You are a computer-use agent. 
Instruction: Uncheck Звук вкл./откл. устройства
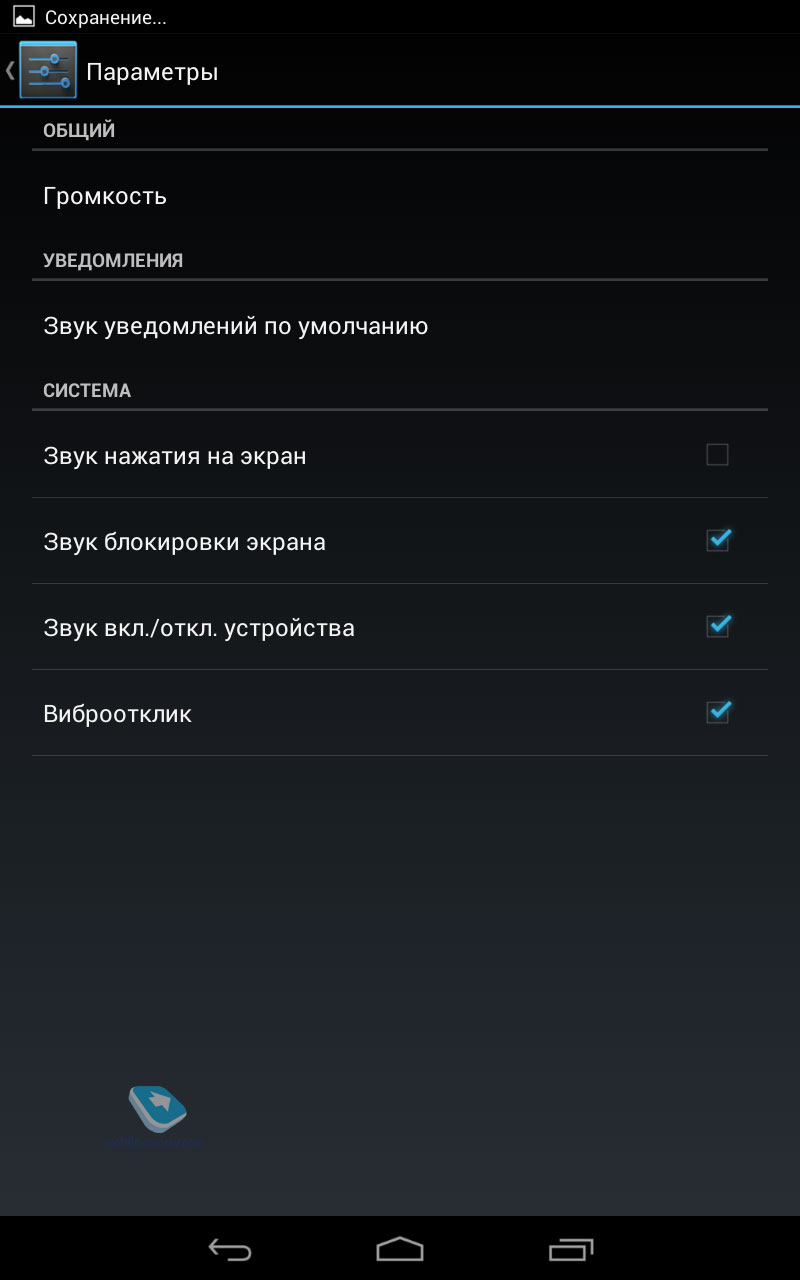[x=717, y=627]
